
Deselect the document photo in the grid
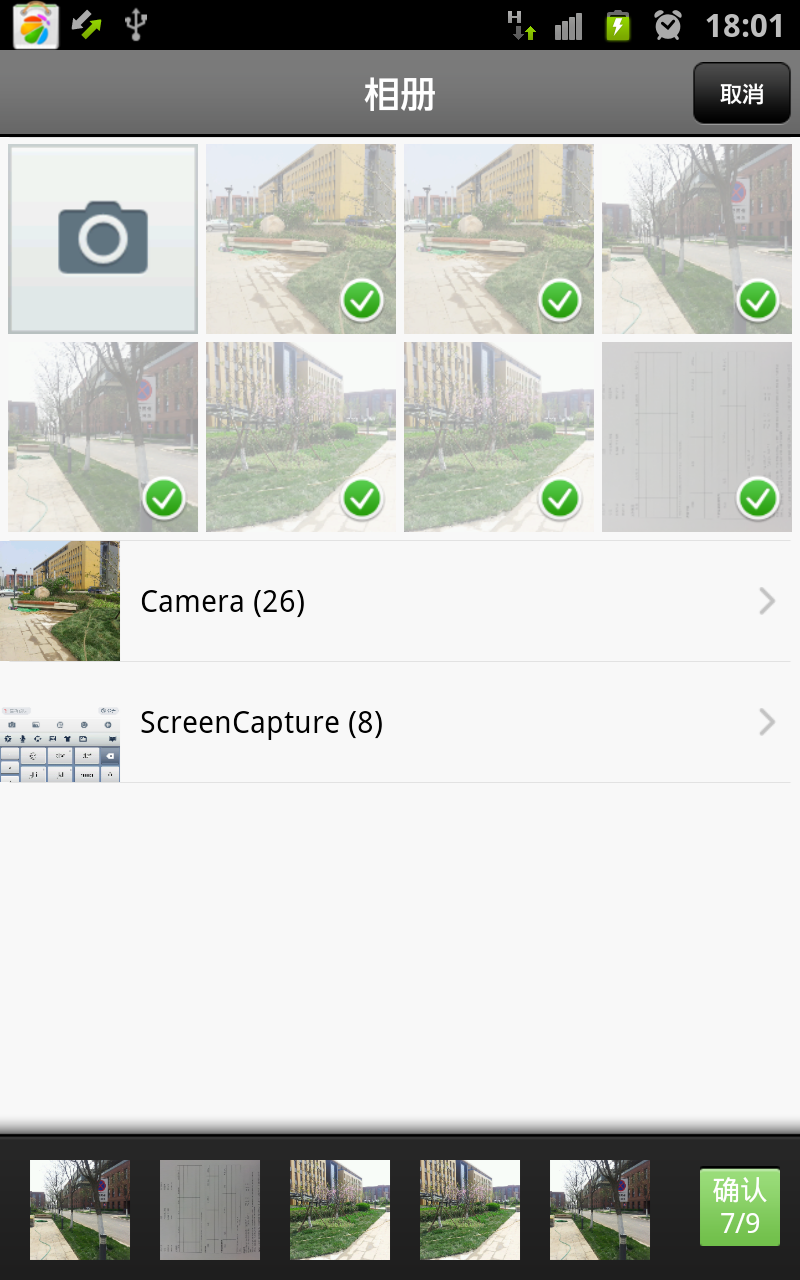[697, 437]
